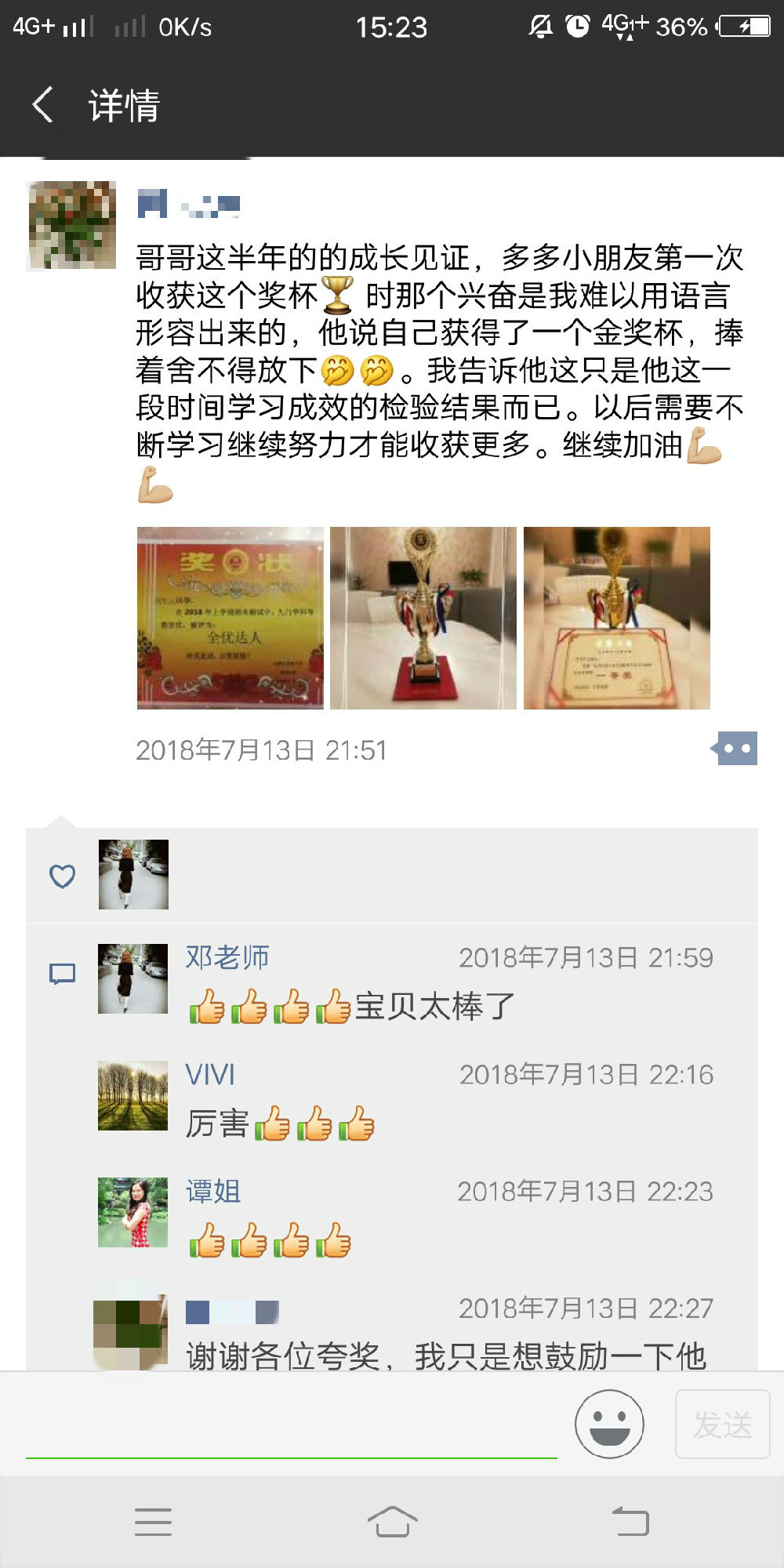This screenshot has height=1568, width=784.
Task: Tap 谭姐's avatar picture
Action: (x=132, y=1212)
